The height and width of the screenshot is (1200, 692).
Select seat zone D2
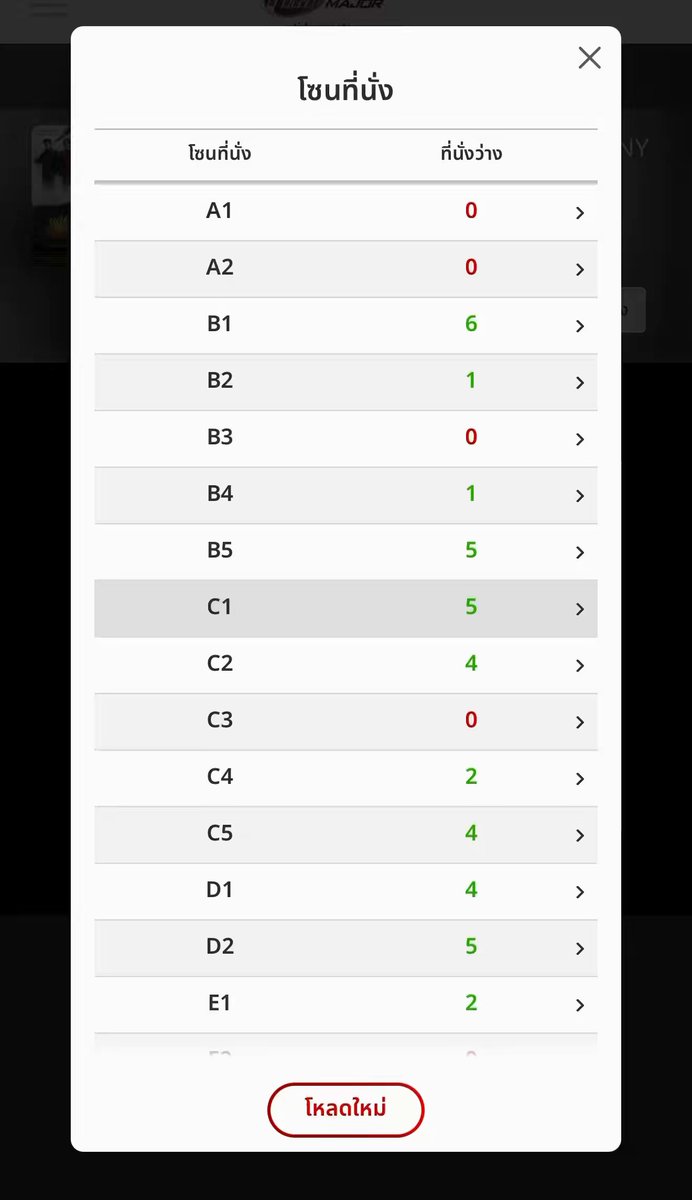click(346, 947)
